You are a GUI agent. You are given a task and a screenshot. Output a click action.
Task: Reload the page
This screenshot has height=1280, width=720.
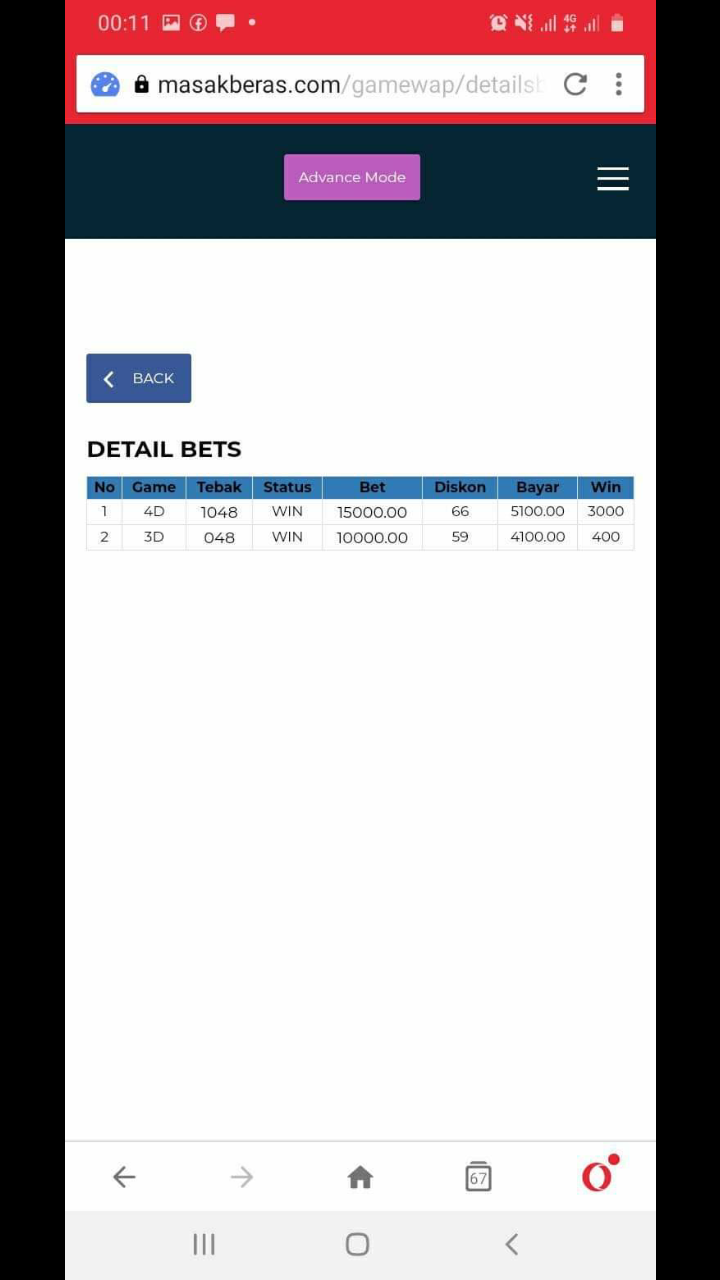pos(575,85)
